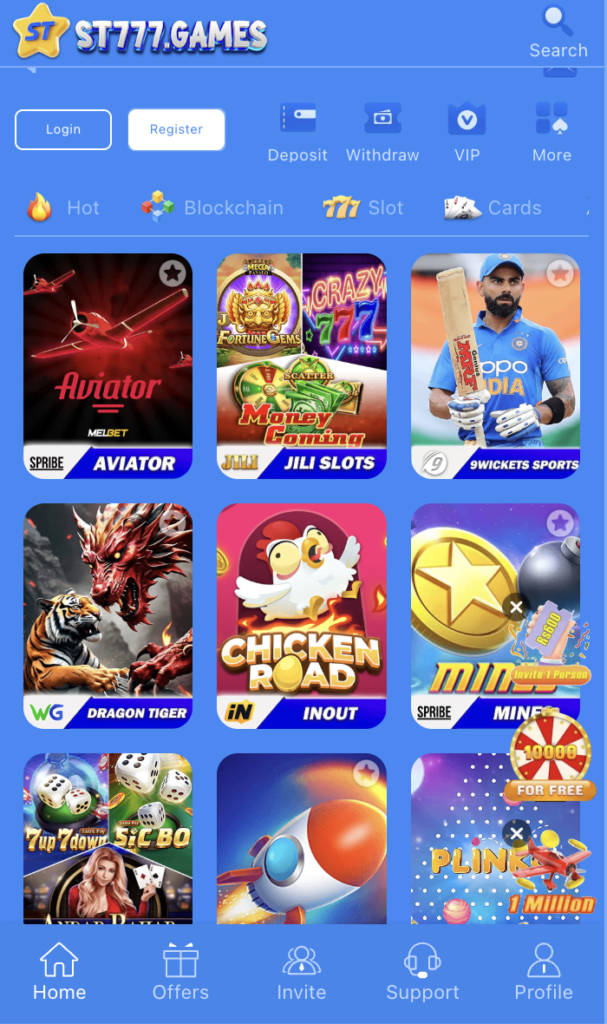This screenshot has height=1024, width=607.
Task: Tap the Register button
Action: click(x=176, y=129)
